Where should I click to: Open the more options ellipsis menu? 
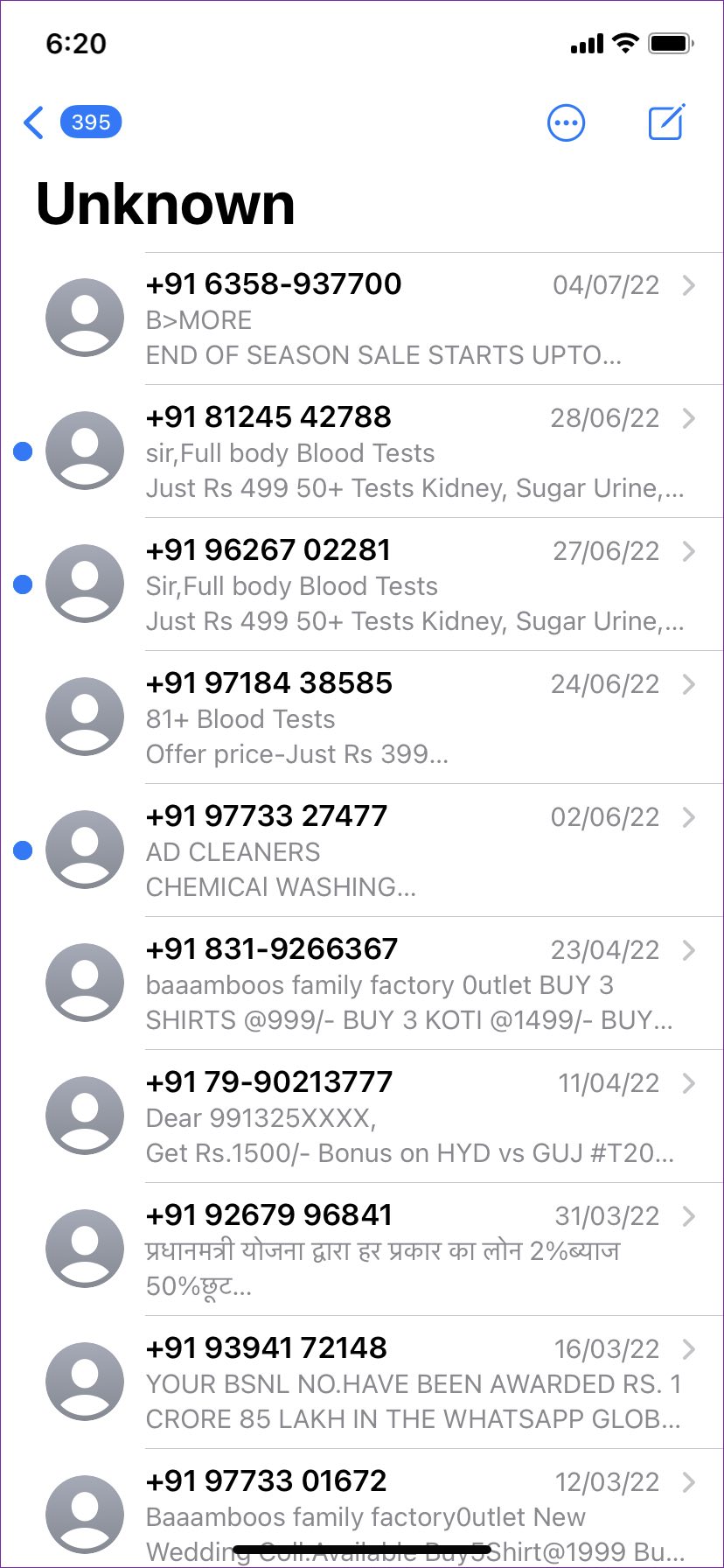click(566, 123)
